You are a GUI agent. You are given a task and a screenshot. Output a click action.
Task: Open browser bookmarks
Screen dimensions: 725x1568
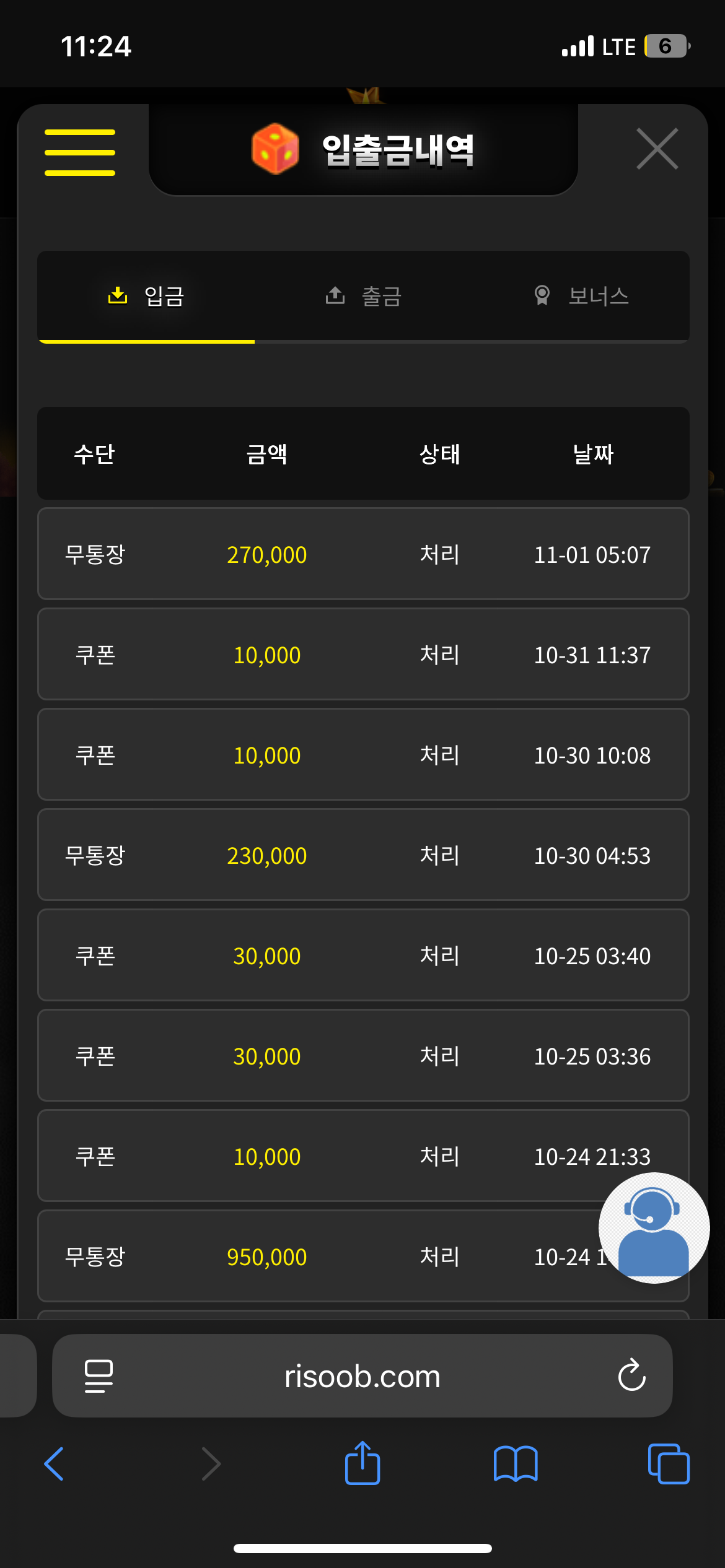click(x=516, y=1464)
